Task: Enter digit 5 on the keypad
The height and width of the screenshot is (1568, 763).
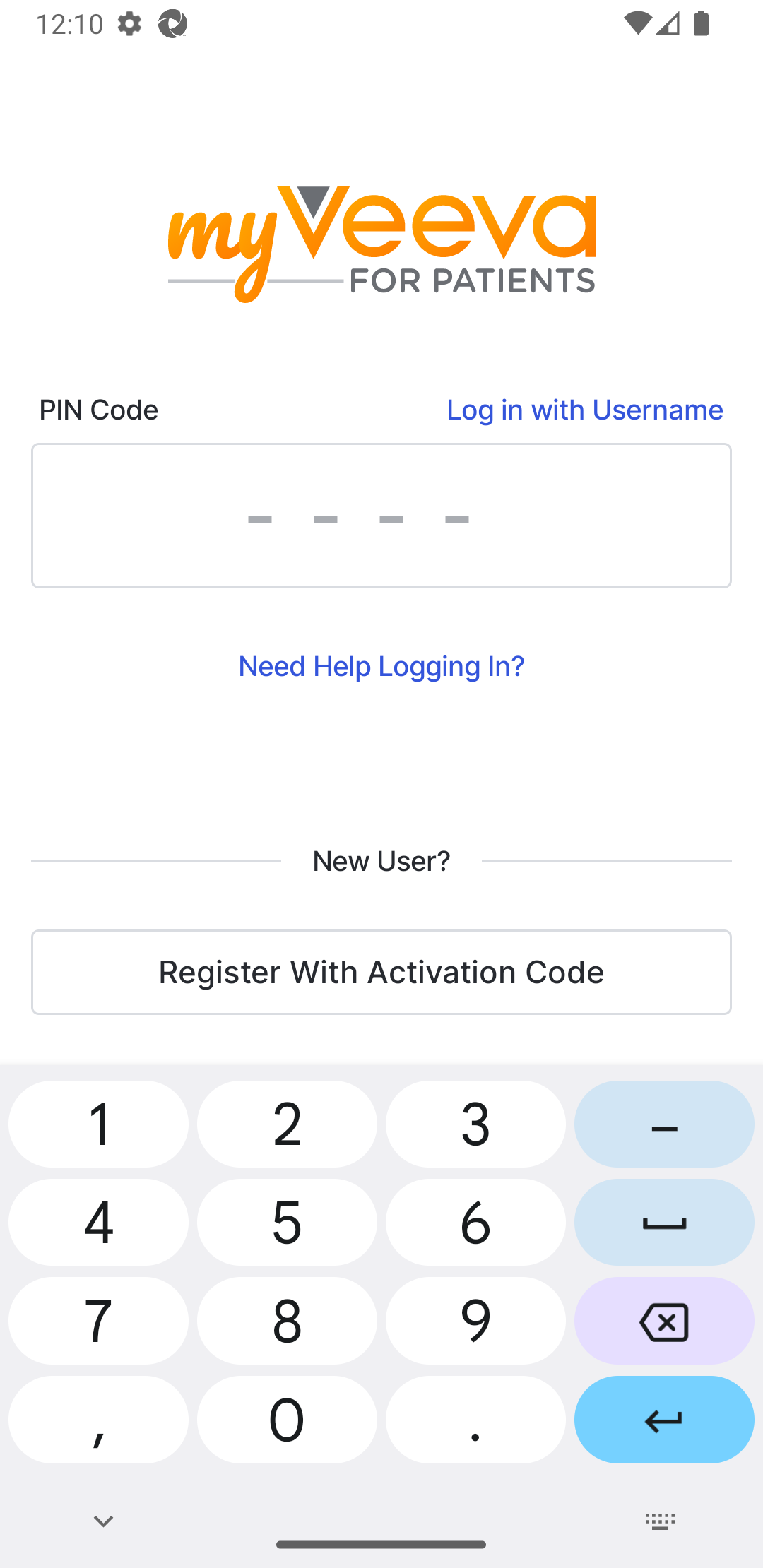Action: point(287,1222)
